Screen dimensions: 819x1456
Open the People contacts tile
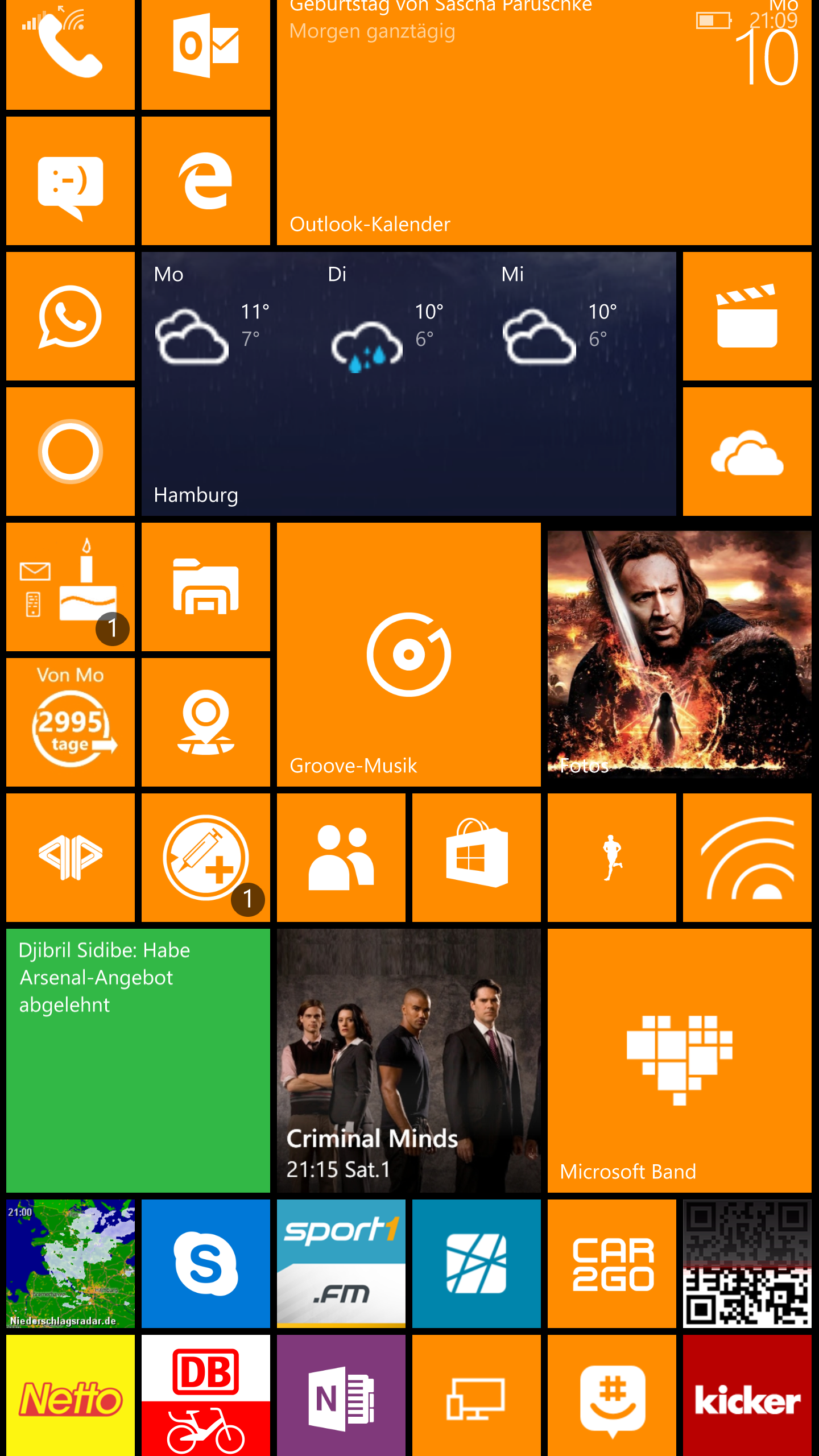click(x=341, y=858)
